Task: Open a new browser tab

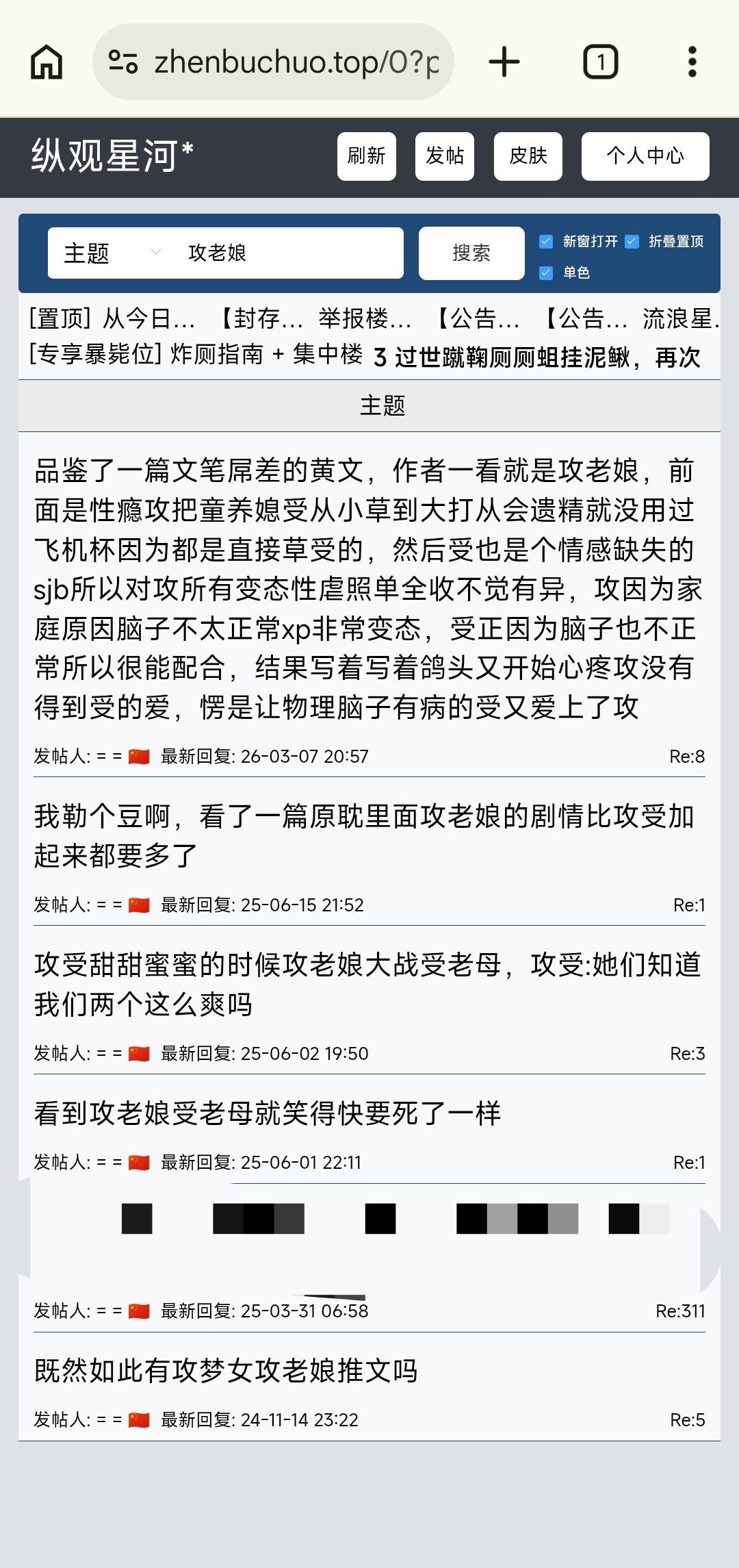Action: [x=504, y=62]
